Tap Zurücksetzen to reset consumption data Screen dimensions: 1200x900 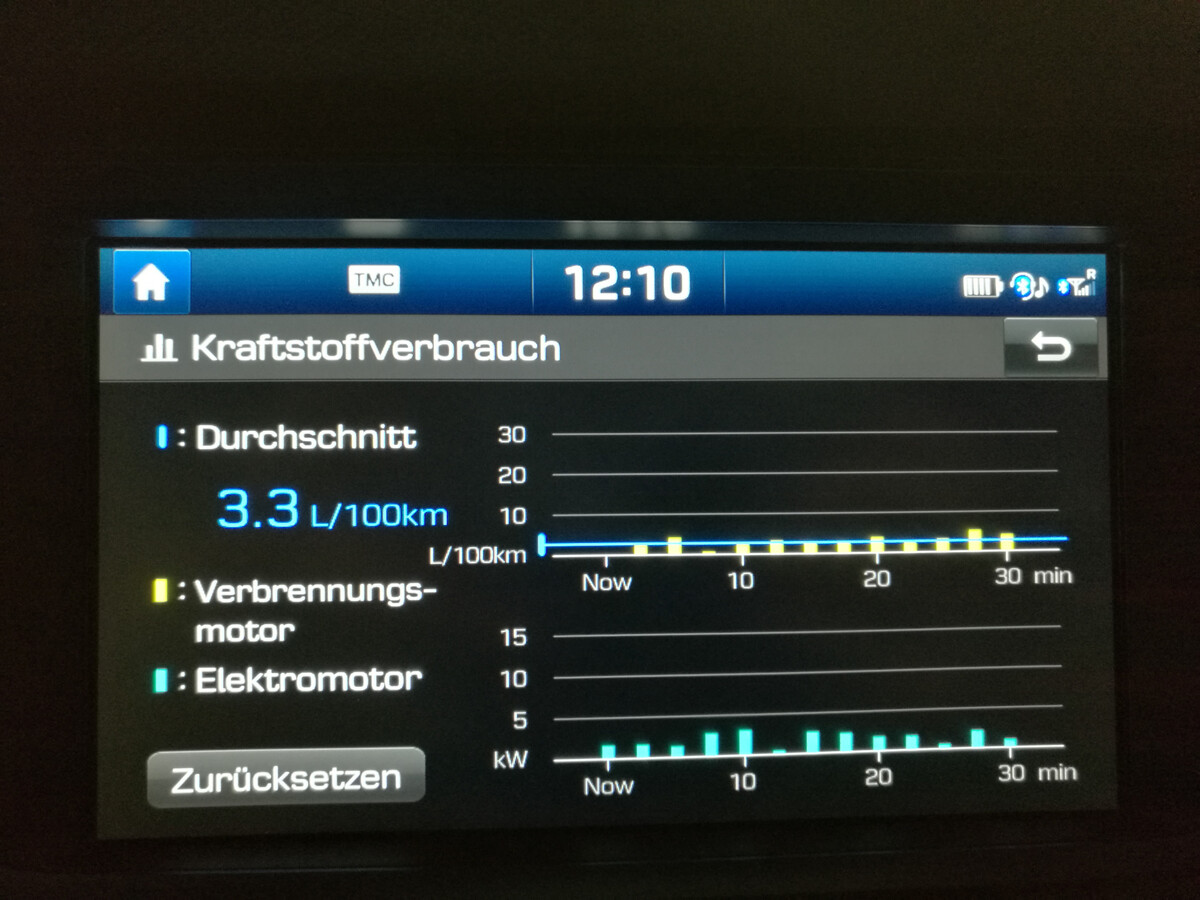point(286,778)
